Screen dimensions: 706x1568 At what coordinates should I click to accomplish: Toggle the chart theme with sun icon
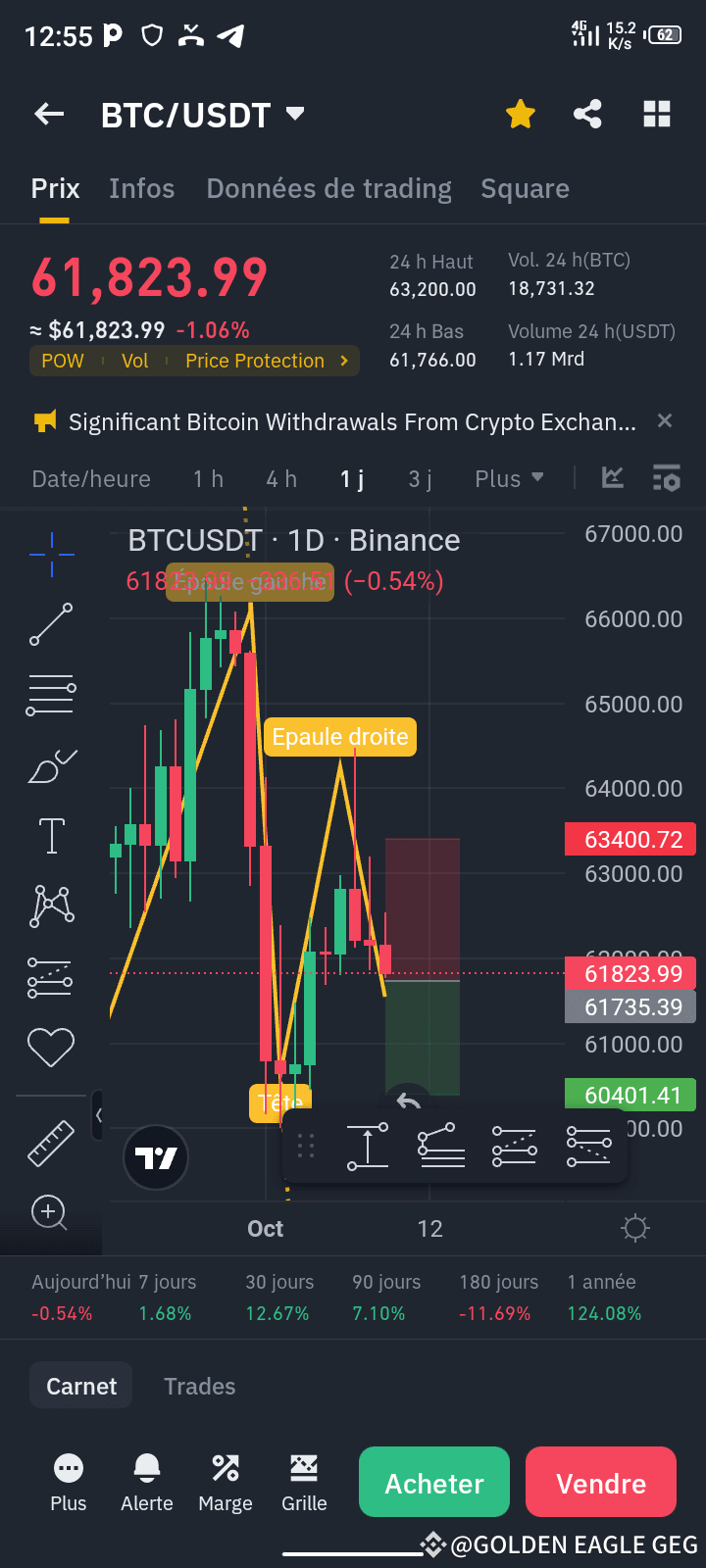pyautogui.click(x=635, y=1227)
